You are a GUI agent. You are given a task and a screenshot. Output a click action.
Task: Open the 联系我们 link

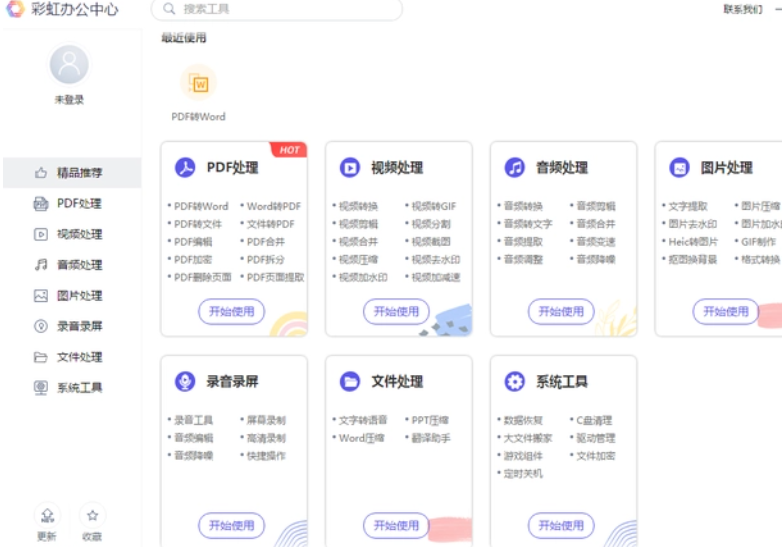(x=742, y=9)
